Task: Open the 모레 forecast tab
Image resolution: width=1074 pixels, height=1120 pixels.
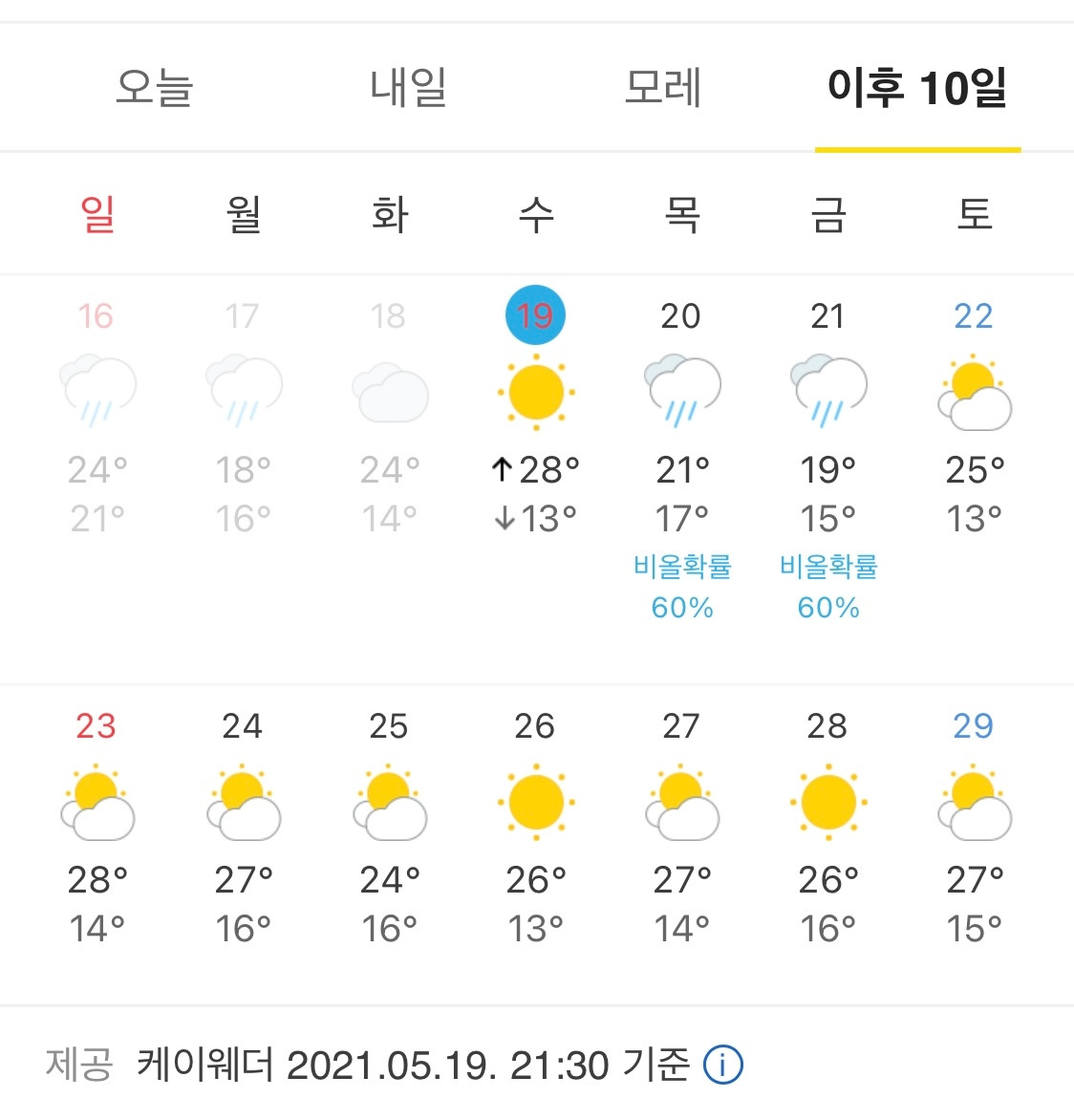Action: point(663,87)
